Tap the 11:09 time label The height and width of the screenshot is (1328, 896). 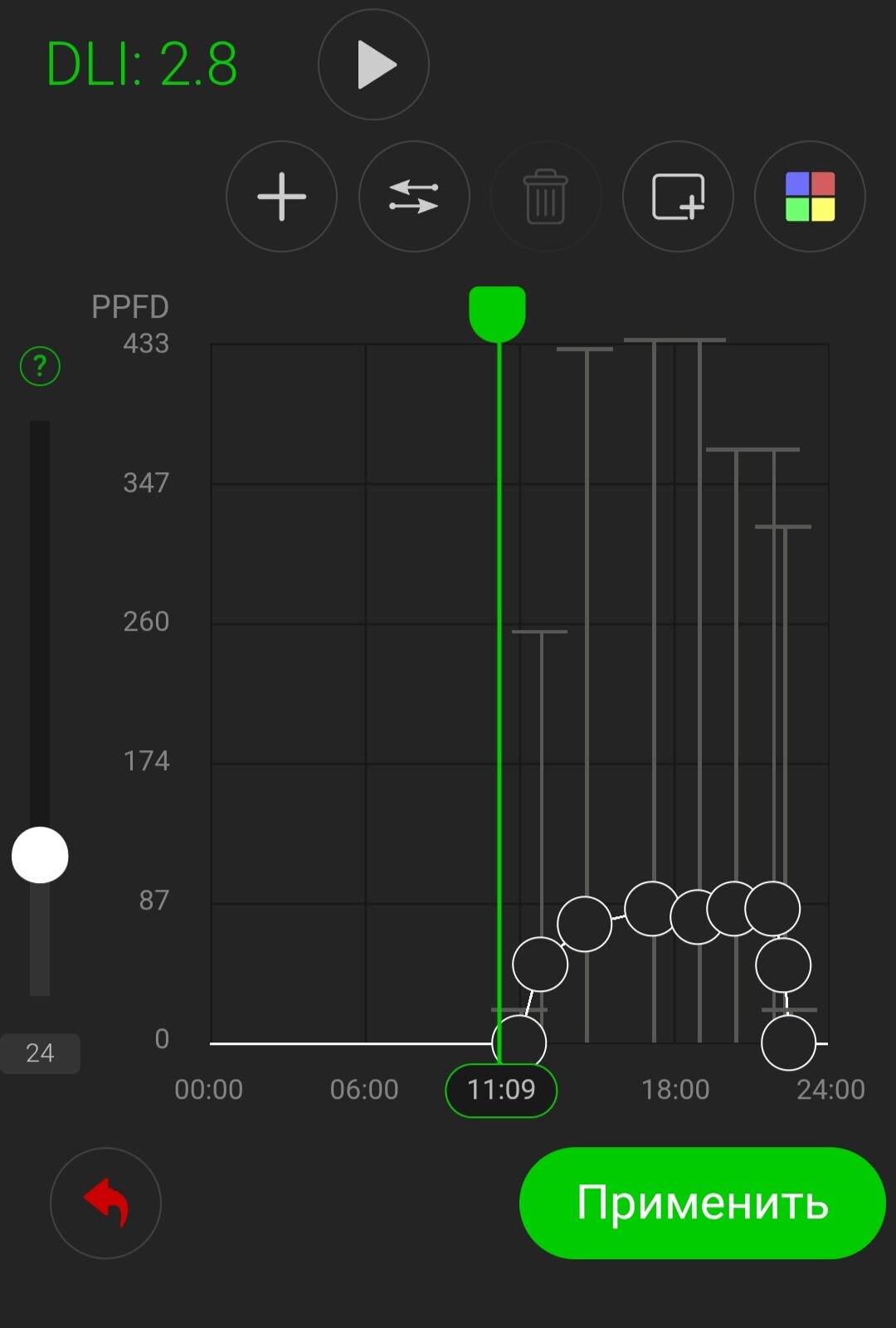(501, 1090)
